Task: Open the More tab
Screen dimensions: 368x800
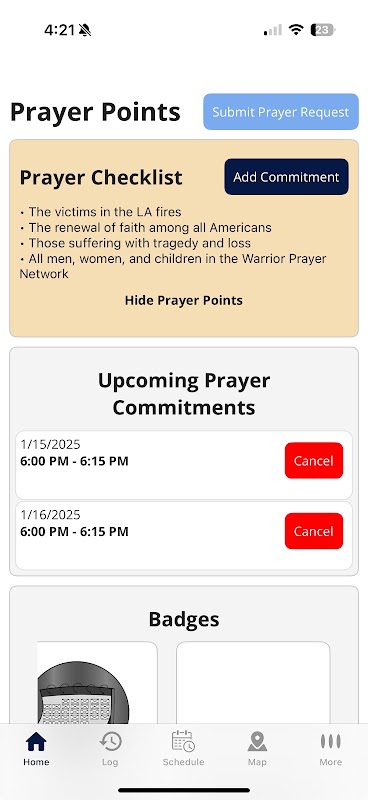Action: [330, 748]
